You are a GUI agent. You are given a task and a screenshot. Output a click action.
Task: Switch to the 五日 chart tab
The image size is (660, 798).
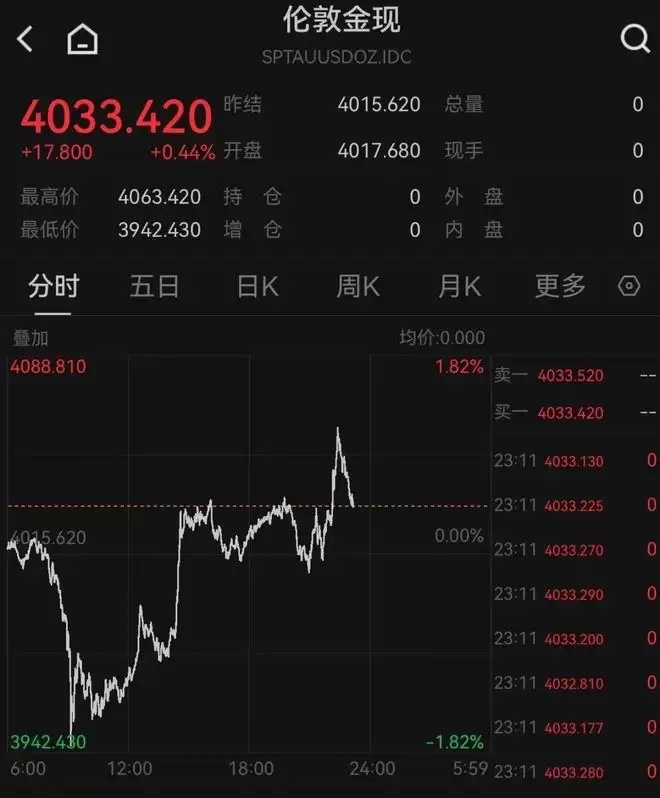pyautogui.click(x=155, y=286)
